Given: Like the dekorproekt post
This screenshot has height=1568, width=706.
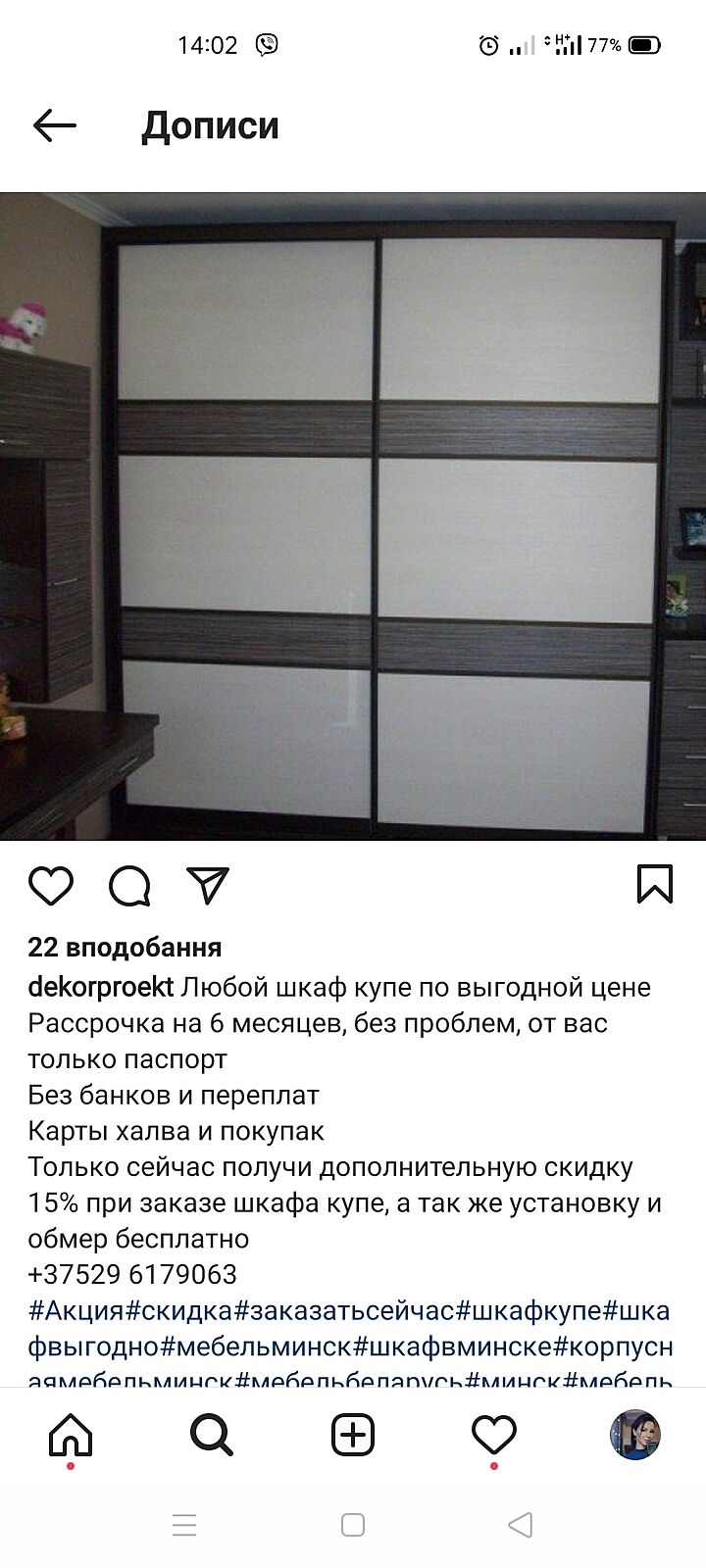Looking at the screenshot, I should (x=51, y=885).
